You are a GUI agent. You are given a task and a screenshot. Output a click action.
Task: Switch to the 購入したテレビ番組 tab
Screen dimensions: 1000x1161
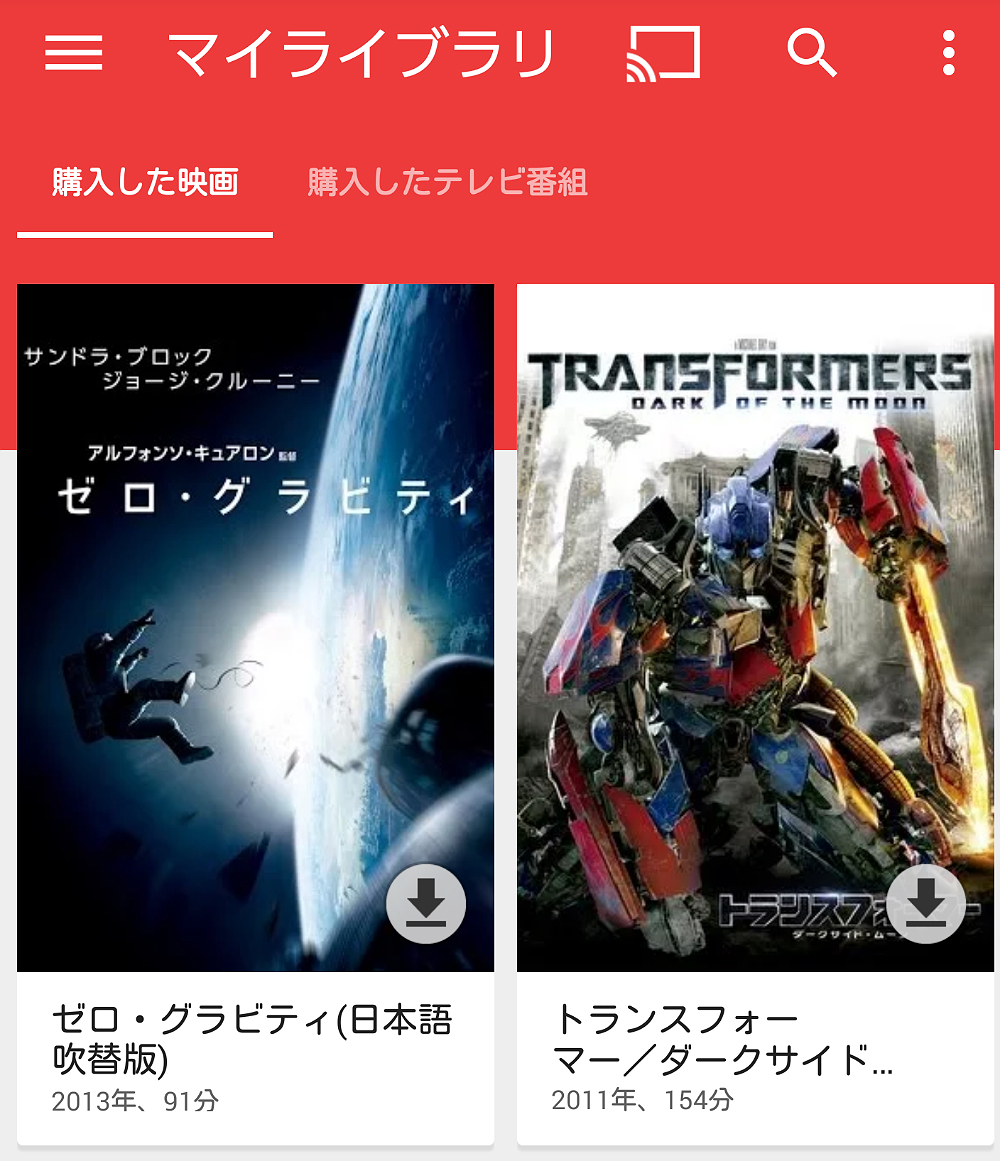pyautogui.click(x=447, y=184)
